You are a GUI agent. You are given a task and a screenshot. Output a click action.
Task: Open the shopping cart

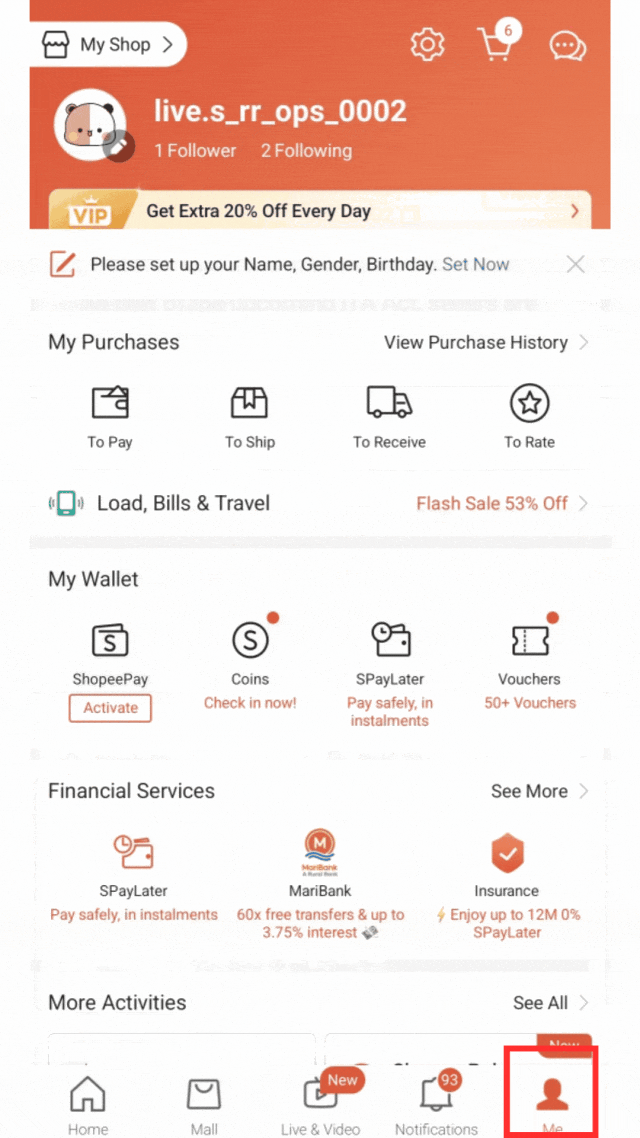tap(495, 45)
